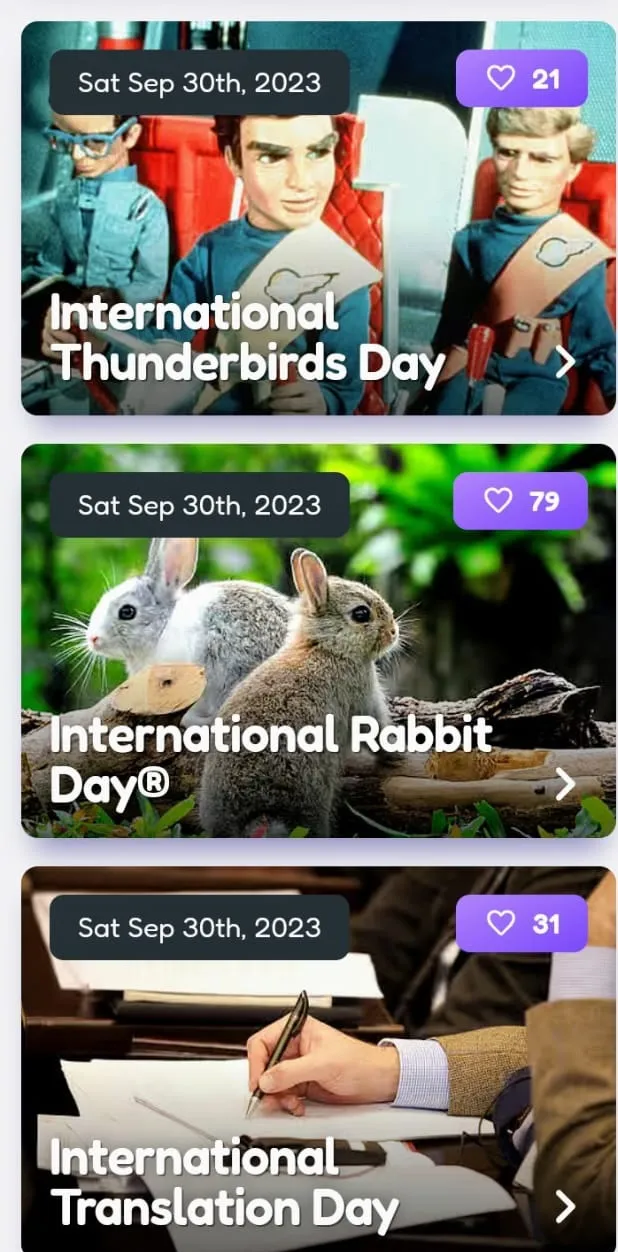Like International Translation Day
The image size is (618, 1252).
click(521, 923)
